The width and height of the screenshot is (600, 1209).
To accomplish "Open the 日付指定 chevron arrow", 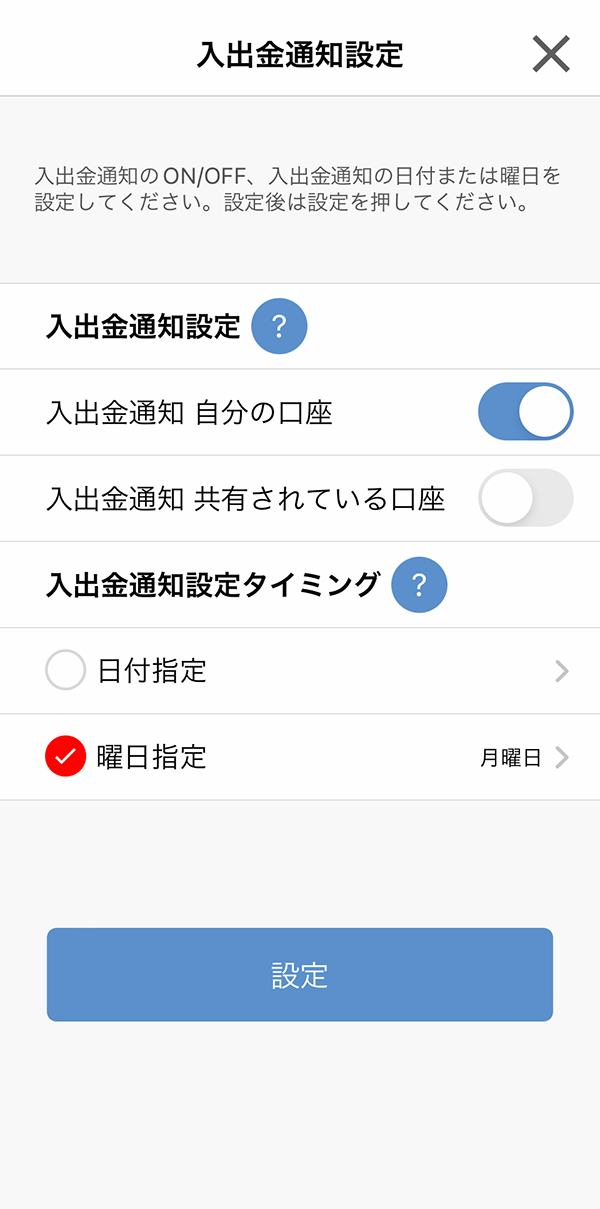I will [562, 671].
